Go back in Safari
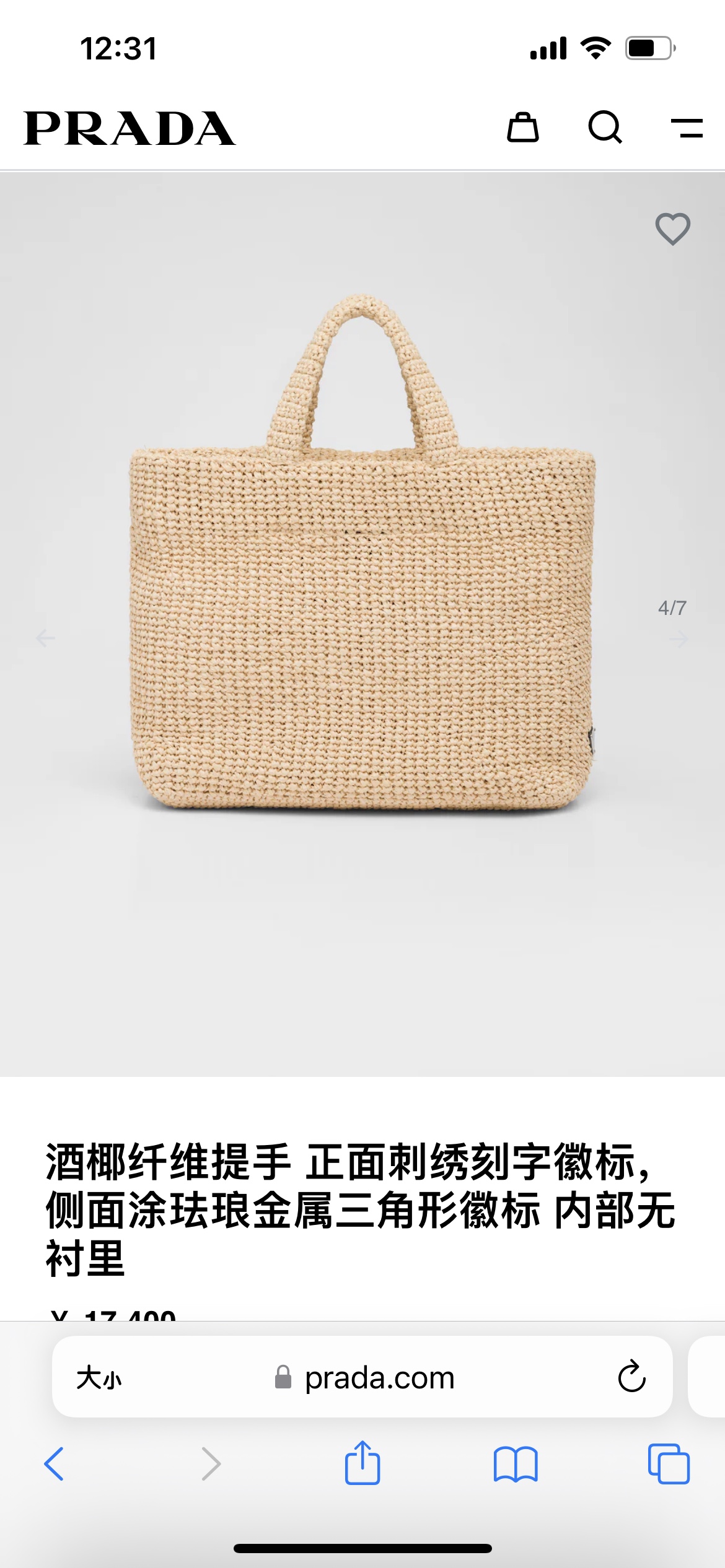 coord(55,1464)
